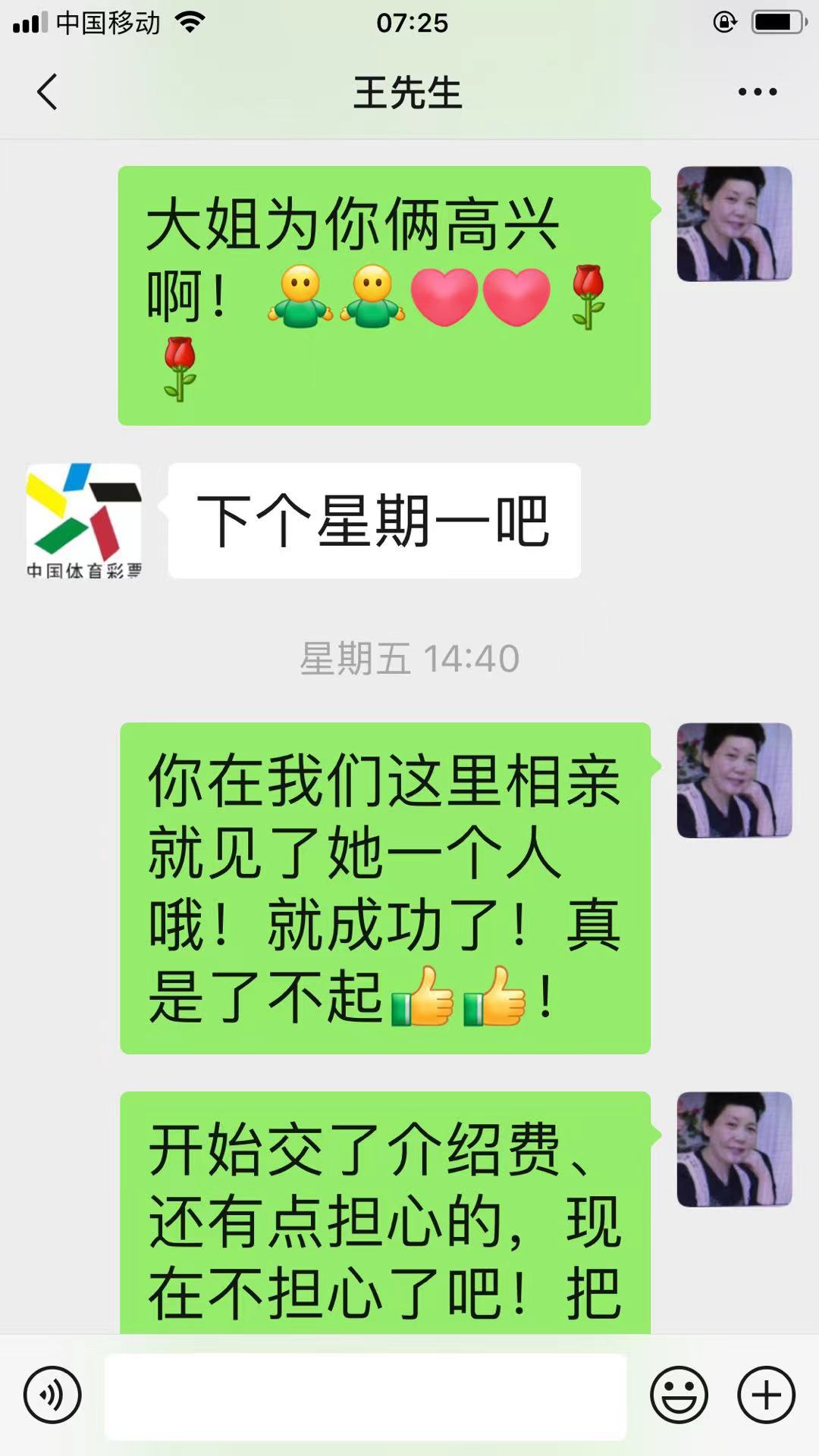Open sender avatar beside 大姐为你俩高兴 message
The image size is (819, 1456).
tap(734, 224)
